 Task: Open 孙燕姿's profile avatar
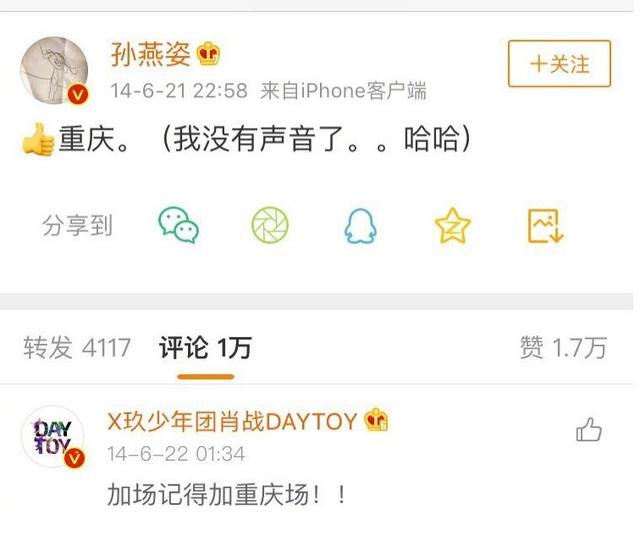pyautogui.click(x=57, y=70)
